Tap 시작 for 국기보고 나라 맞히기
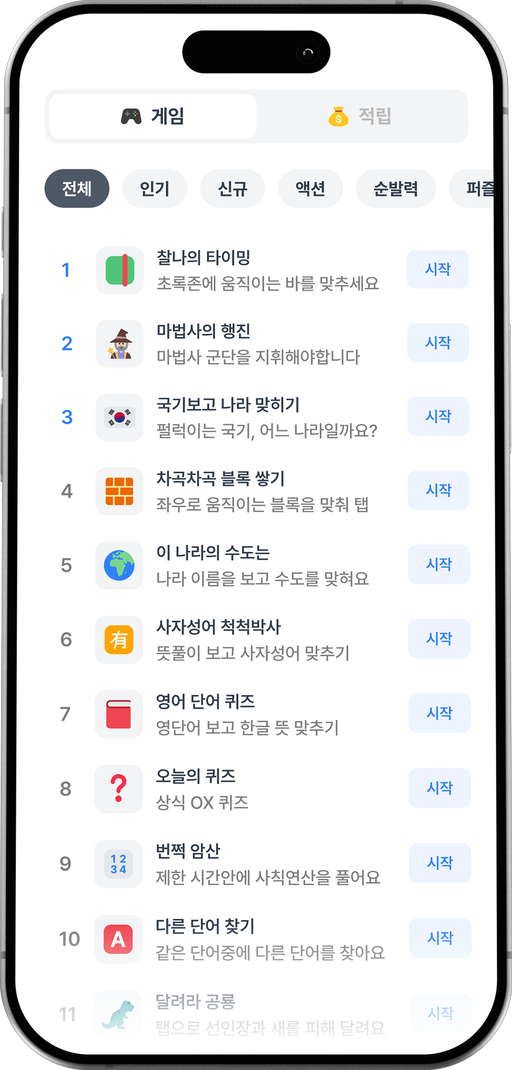Image resolution: width=512 pixels, height=1070 pixels. tap(438, 416)
